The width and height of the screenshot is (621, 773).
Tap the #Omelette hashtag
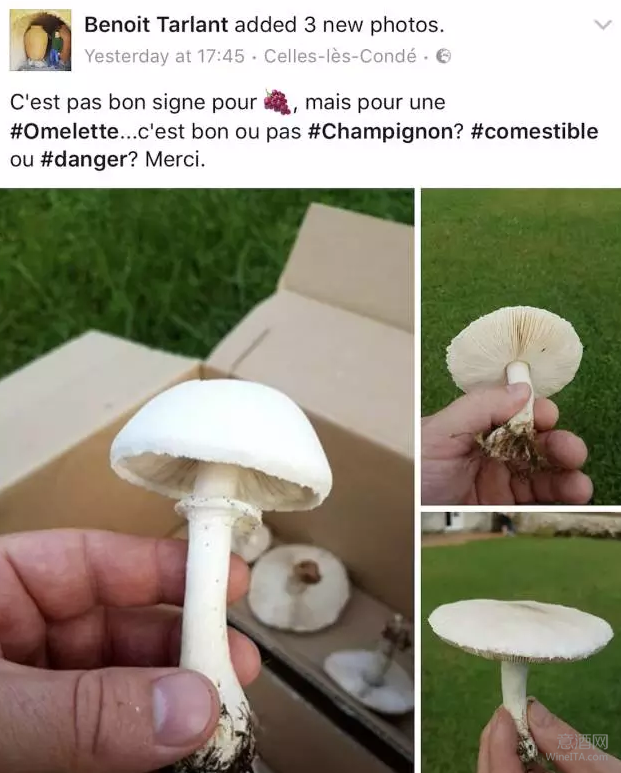60,132
